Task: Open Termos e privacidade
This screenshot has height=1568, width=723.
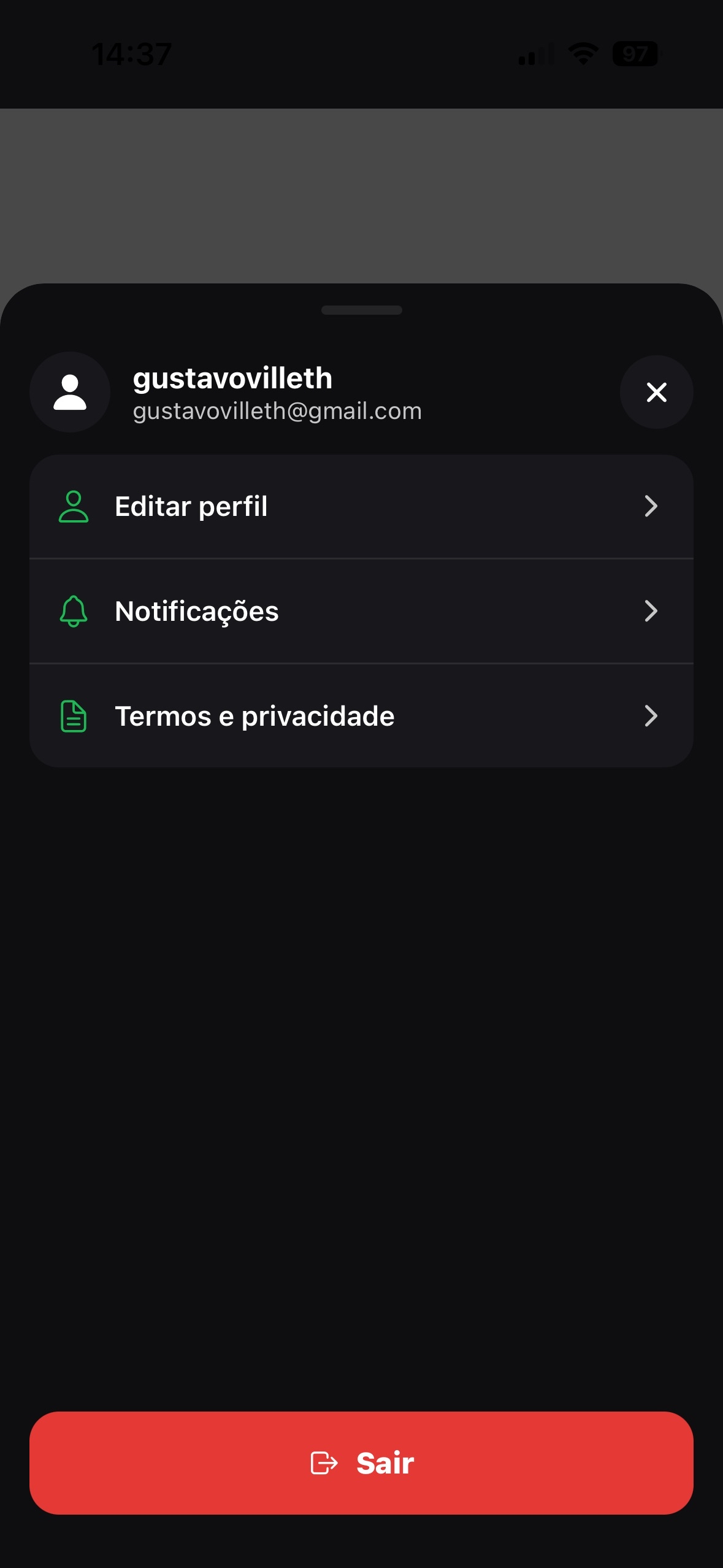Action: click(361, 716)
